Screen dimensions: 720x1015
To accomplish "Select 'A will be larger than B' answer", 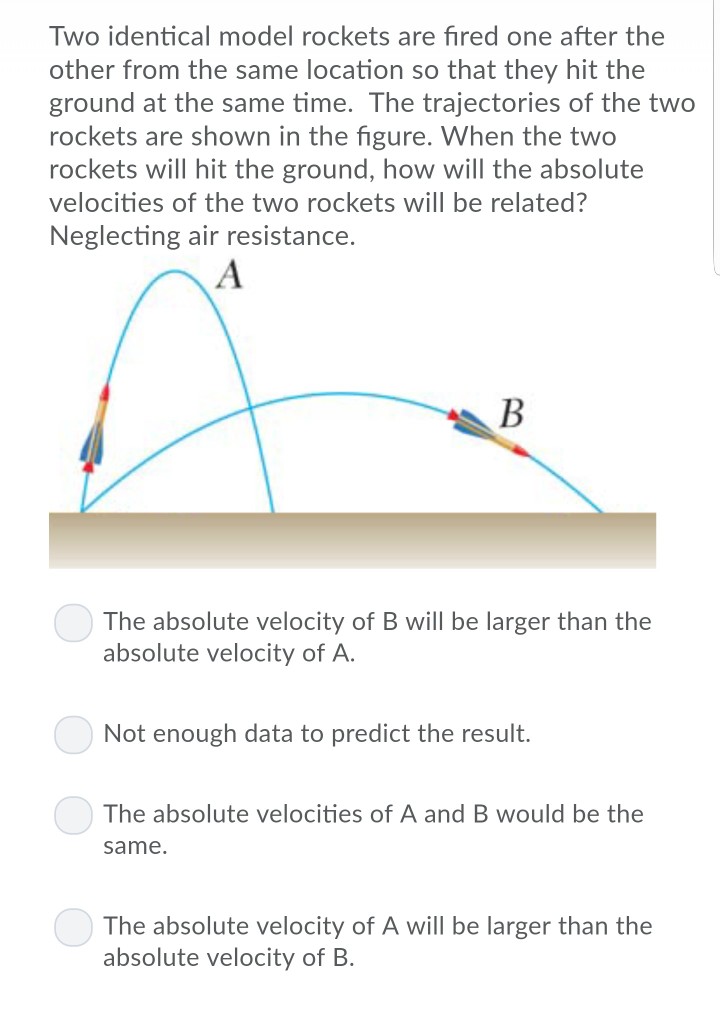I will [x=73, y=926].
